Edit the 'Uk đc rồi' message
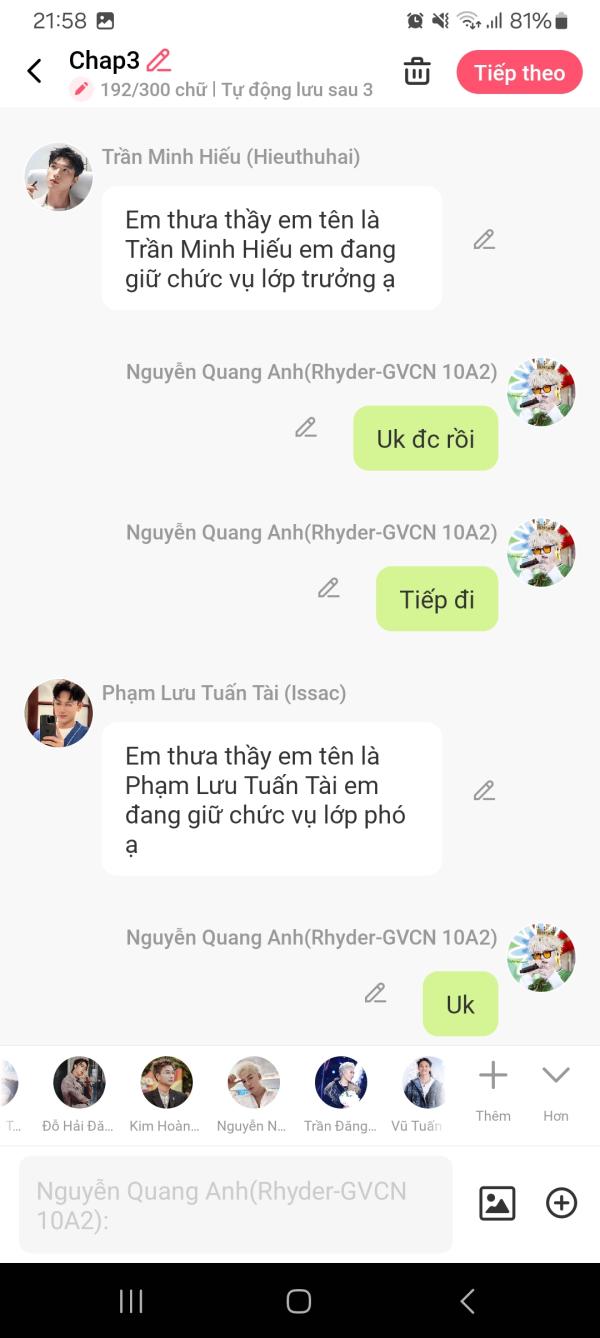The height and width of the screenshot is (1338, 600). tap(306, 428)
